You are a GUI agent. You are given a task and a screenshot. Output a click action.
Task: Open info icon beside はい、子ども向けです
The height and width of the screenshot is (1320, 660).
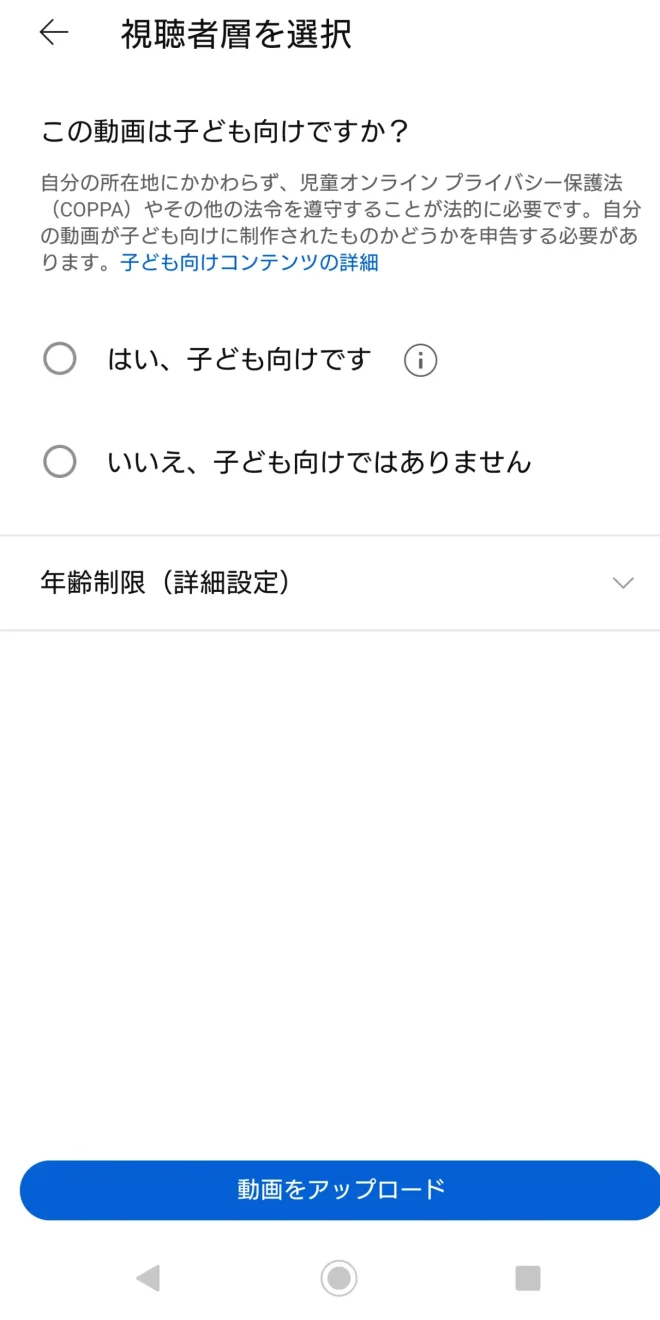tap(421, 360)
